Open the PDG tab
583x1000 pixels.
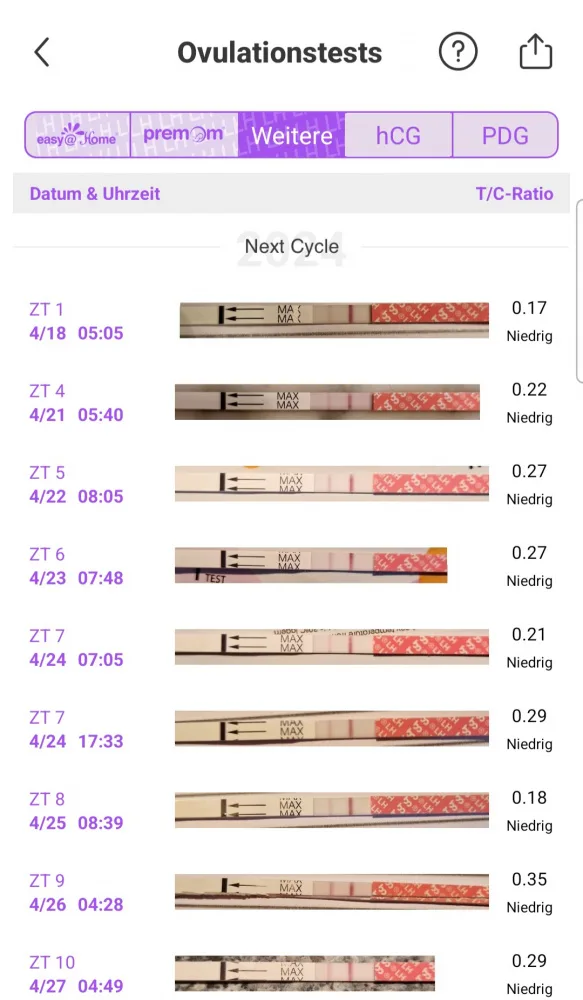(505, 135)
